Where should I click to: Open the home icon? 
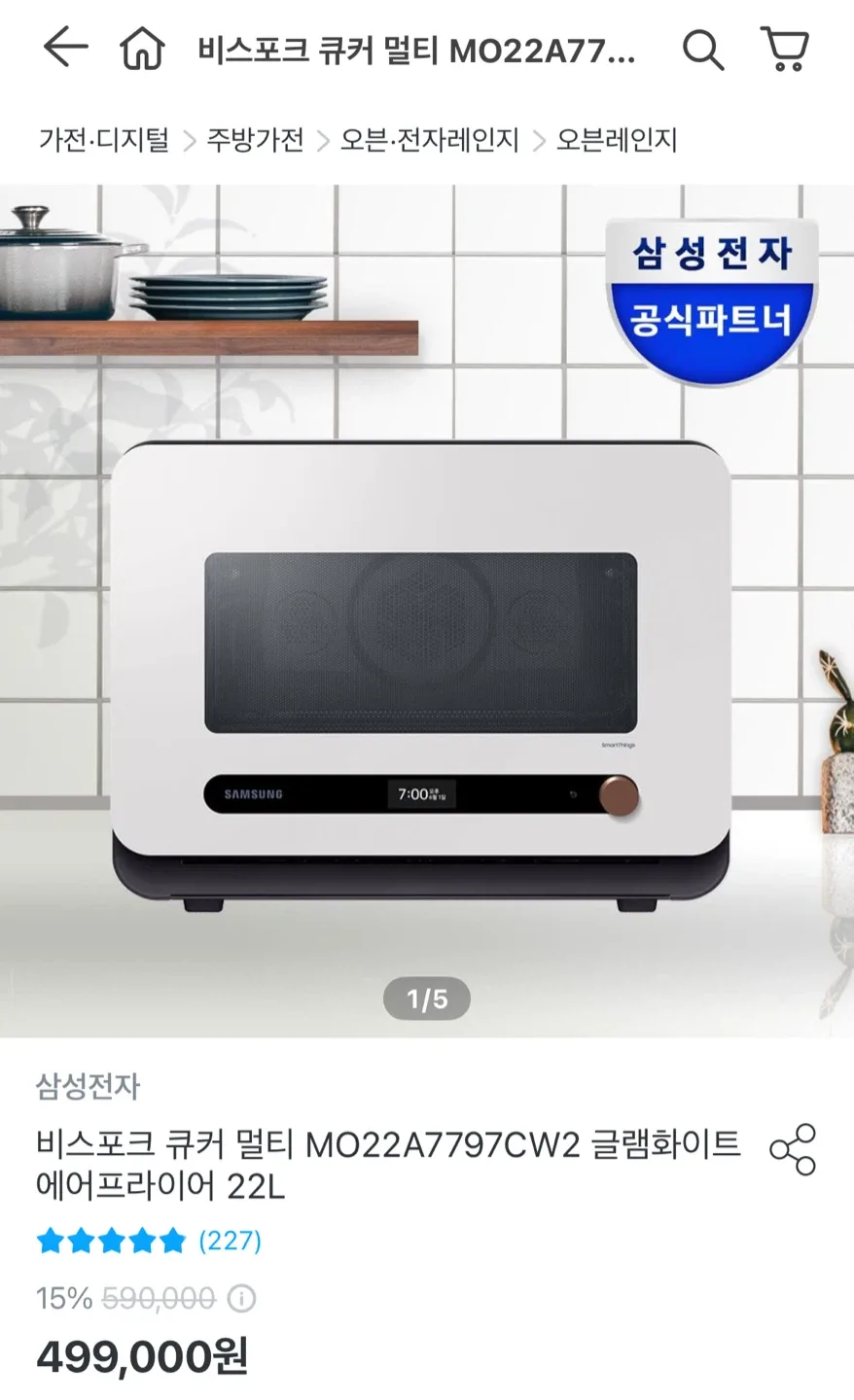[x=142, y=48]
